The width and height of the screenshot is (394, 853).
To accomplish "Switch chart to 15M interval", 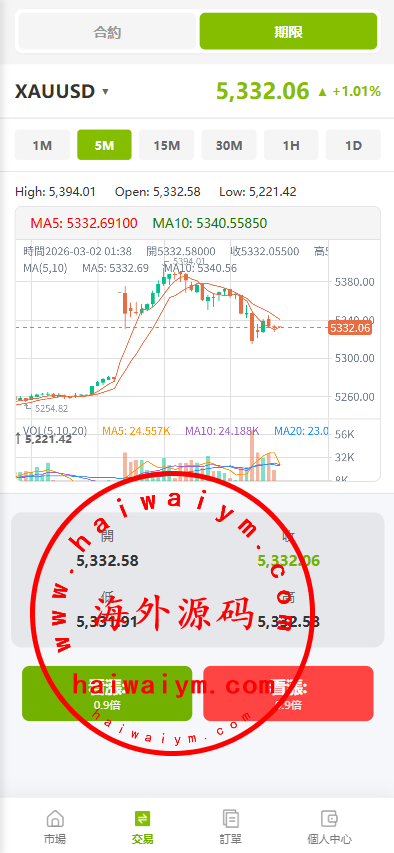I will click(167, 145).
